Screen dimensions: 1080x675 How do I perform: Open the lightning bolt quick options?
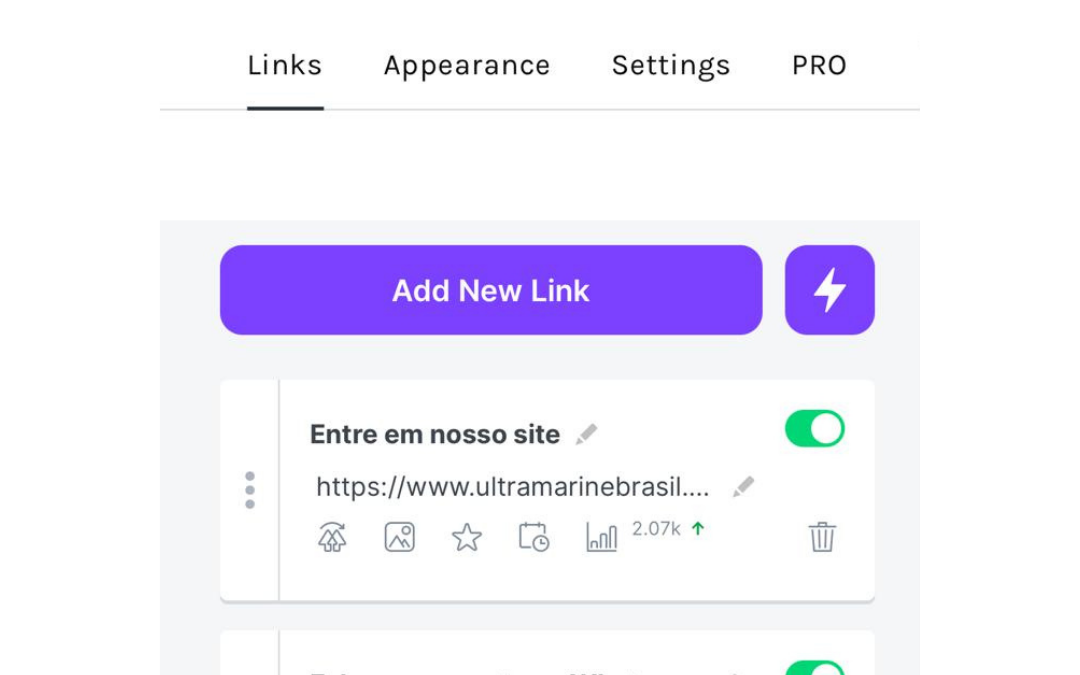click(829, 290)
